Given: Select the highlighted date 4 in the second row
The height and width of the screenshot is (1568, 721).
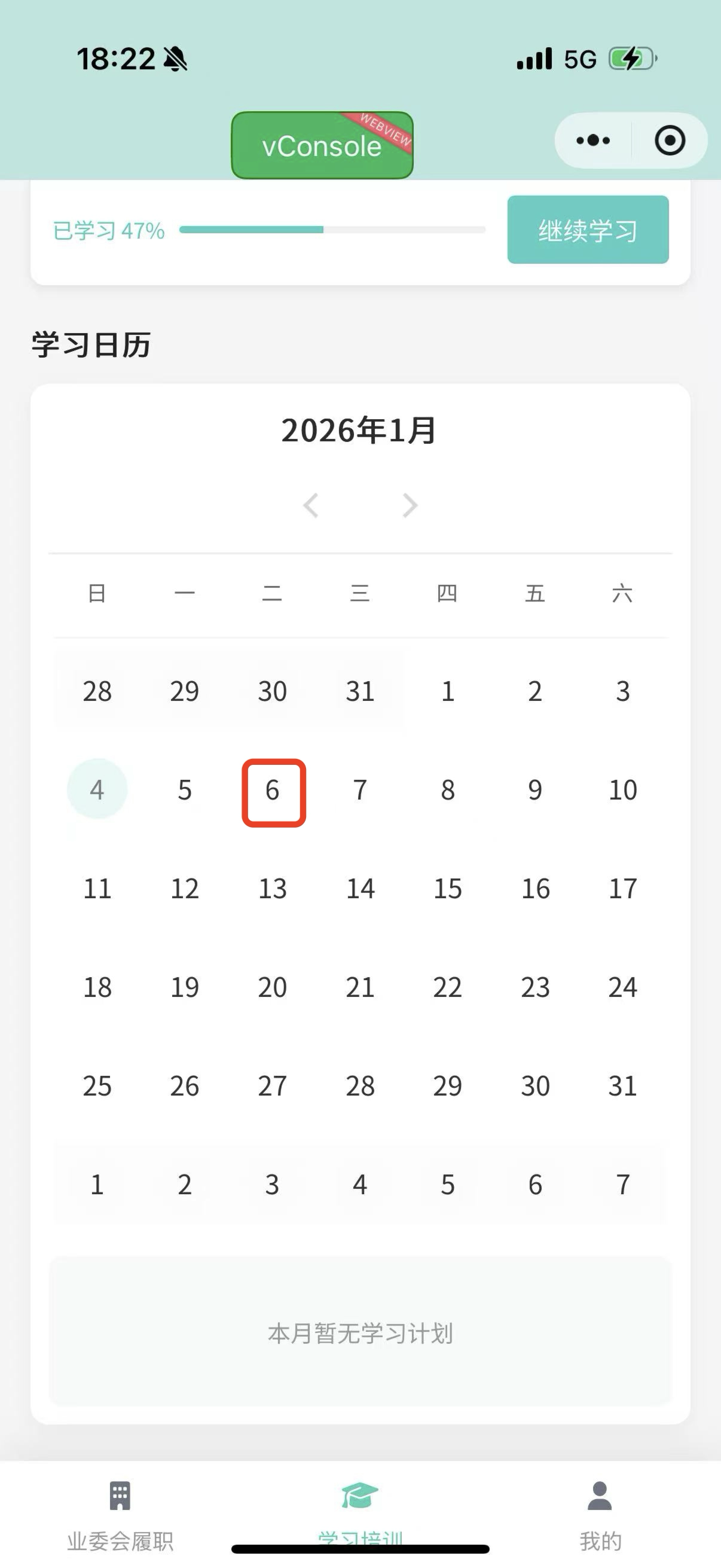Looking at the screenshot, I should (x=97, y=789).
